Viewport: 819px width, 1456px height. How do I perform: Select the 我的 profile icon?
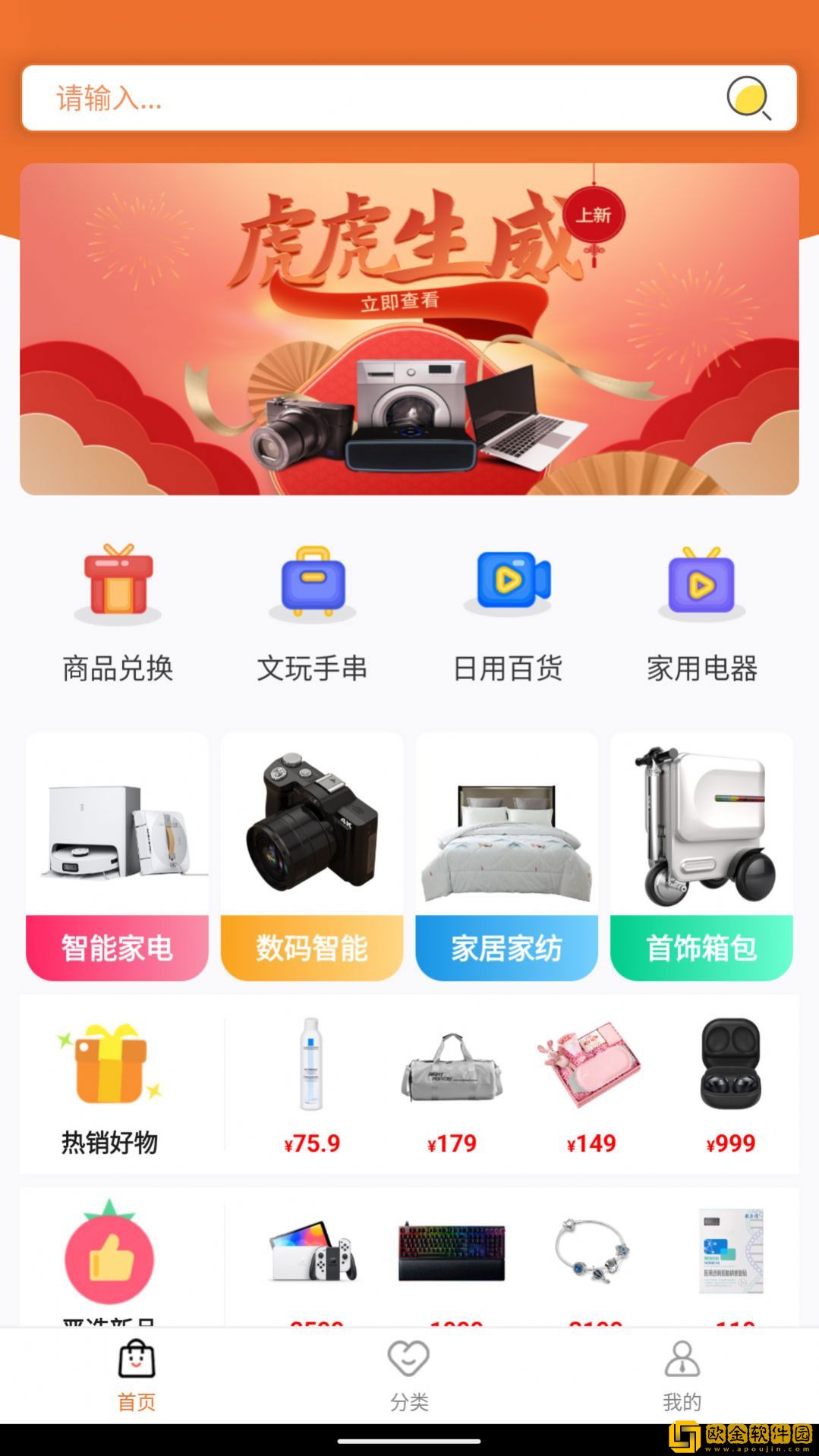tap(681, 1358)
